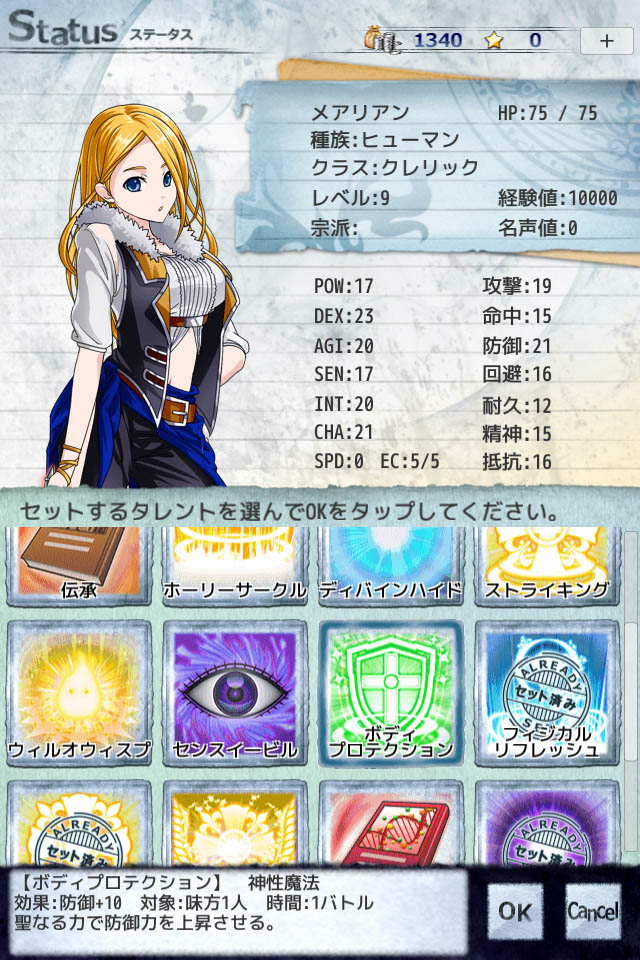Tap the フィジカルリフレッシュ talent tile
This screenshot has width=640, height=960.
546,692
